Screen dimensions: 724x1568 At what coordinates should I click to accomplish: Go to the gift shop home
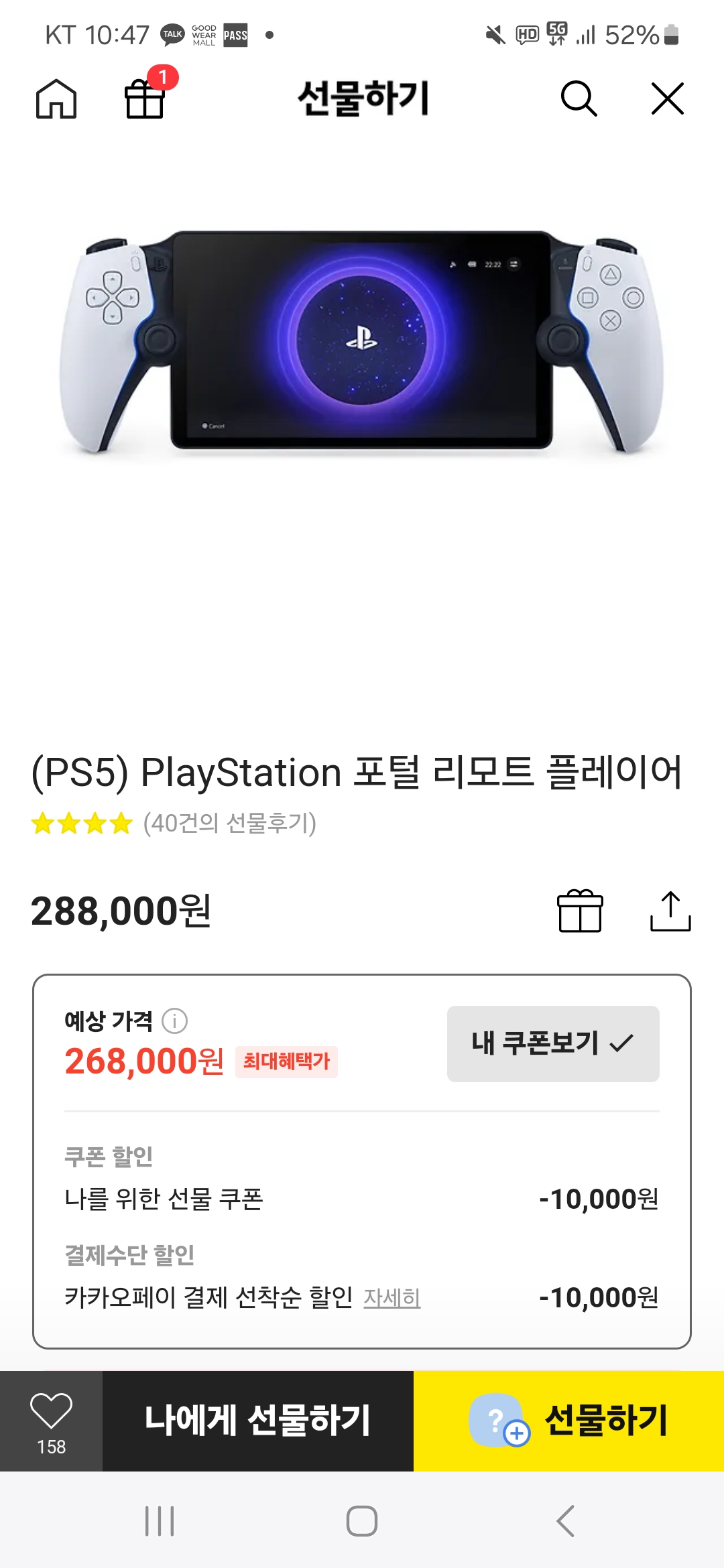point(56,99)
